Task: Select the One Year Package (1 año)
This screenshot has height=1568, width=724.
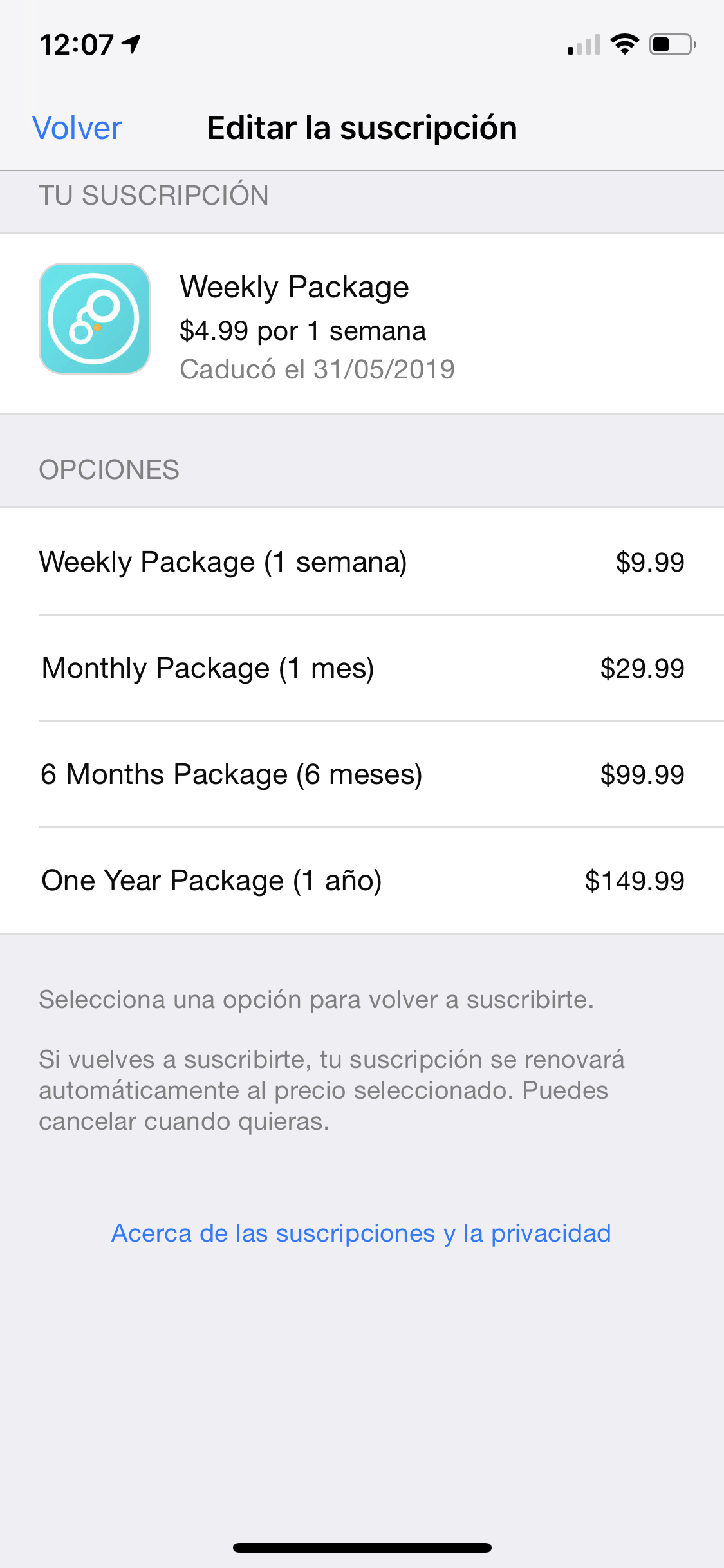Action: tap(362, 881)
